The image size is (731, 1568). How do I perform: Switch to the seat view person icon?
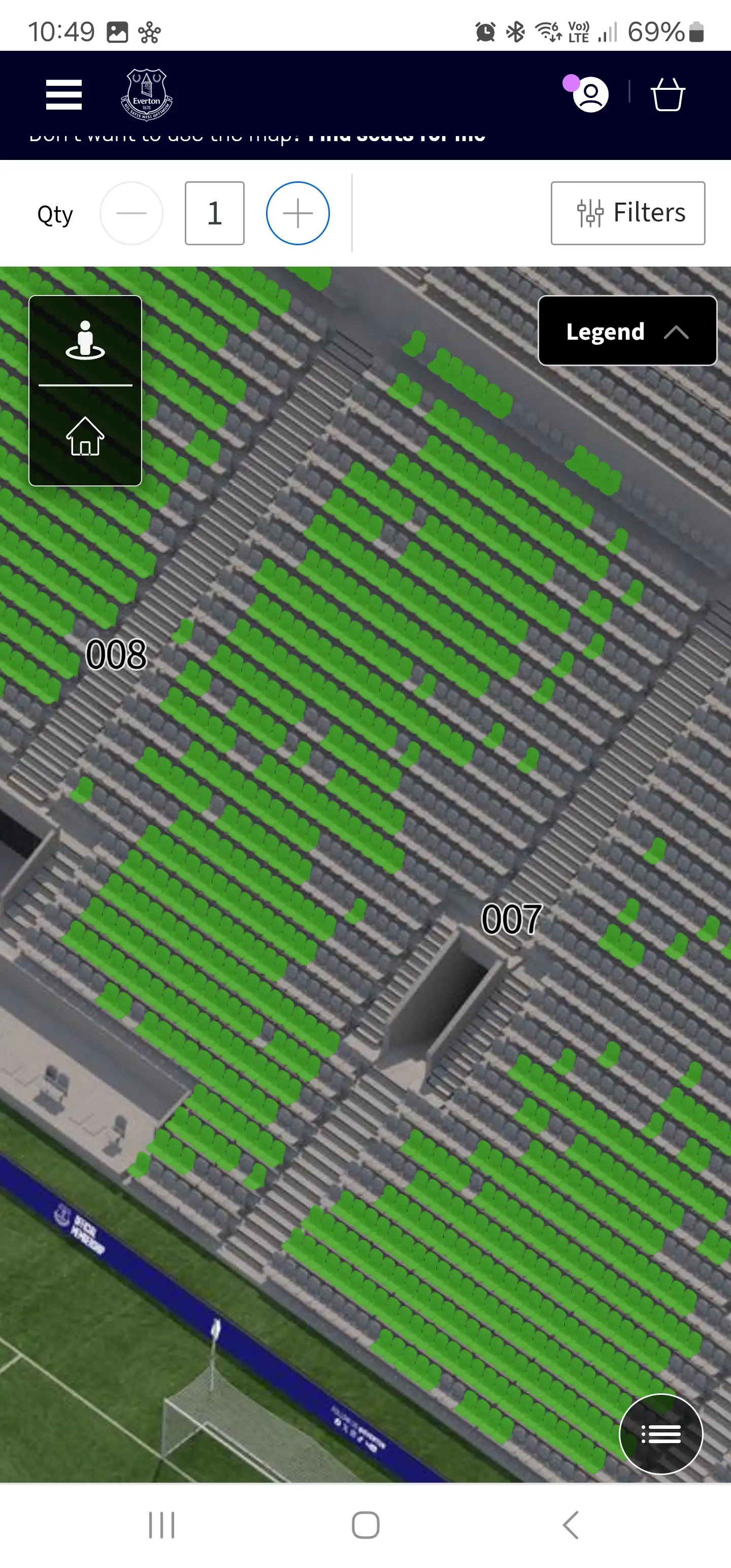click(x=85, y=341)
